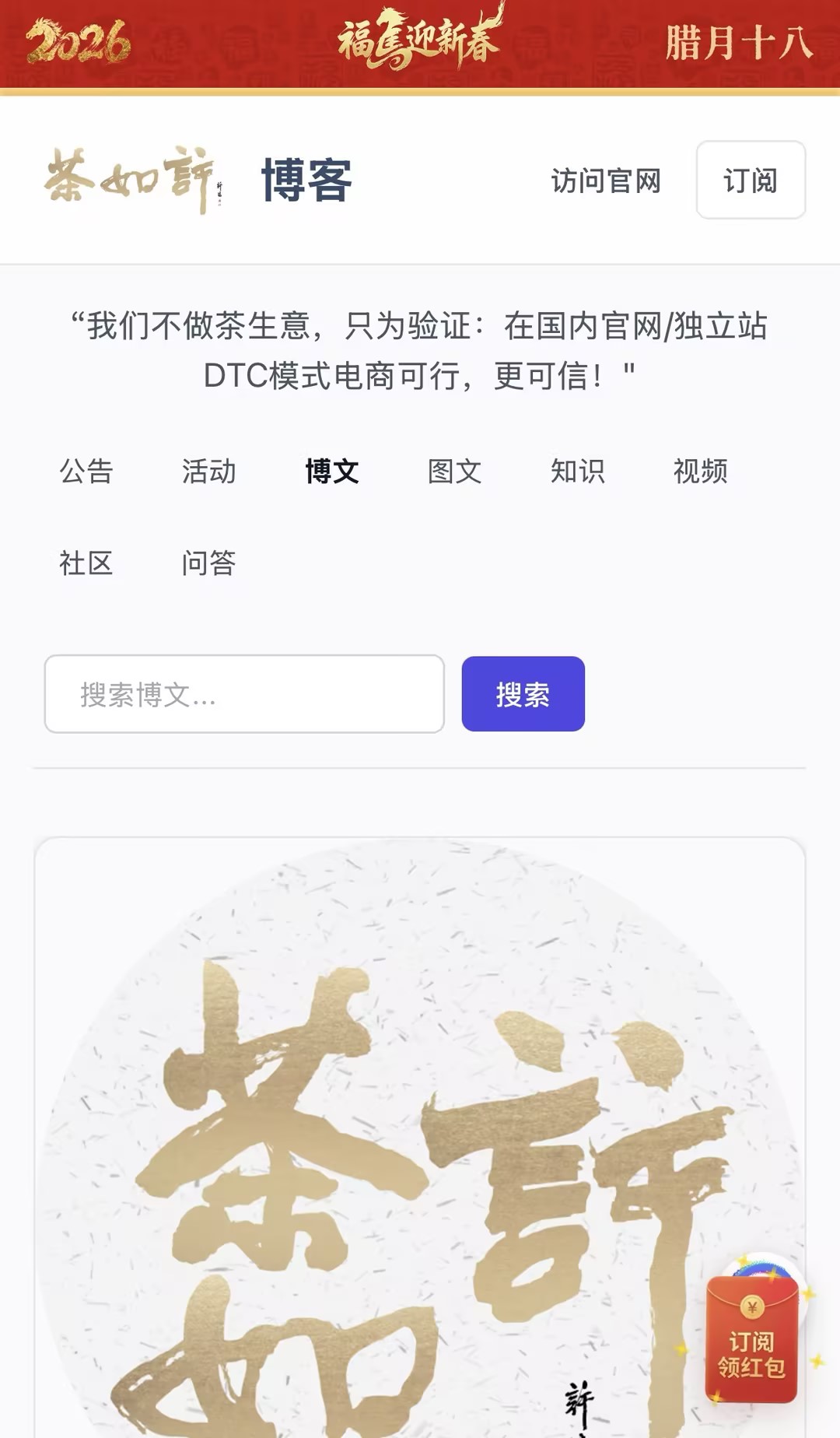Screen dimensions: 840x1438
Task: Tap the blue 搜索 button
Action: [523, 694]
